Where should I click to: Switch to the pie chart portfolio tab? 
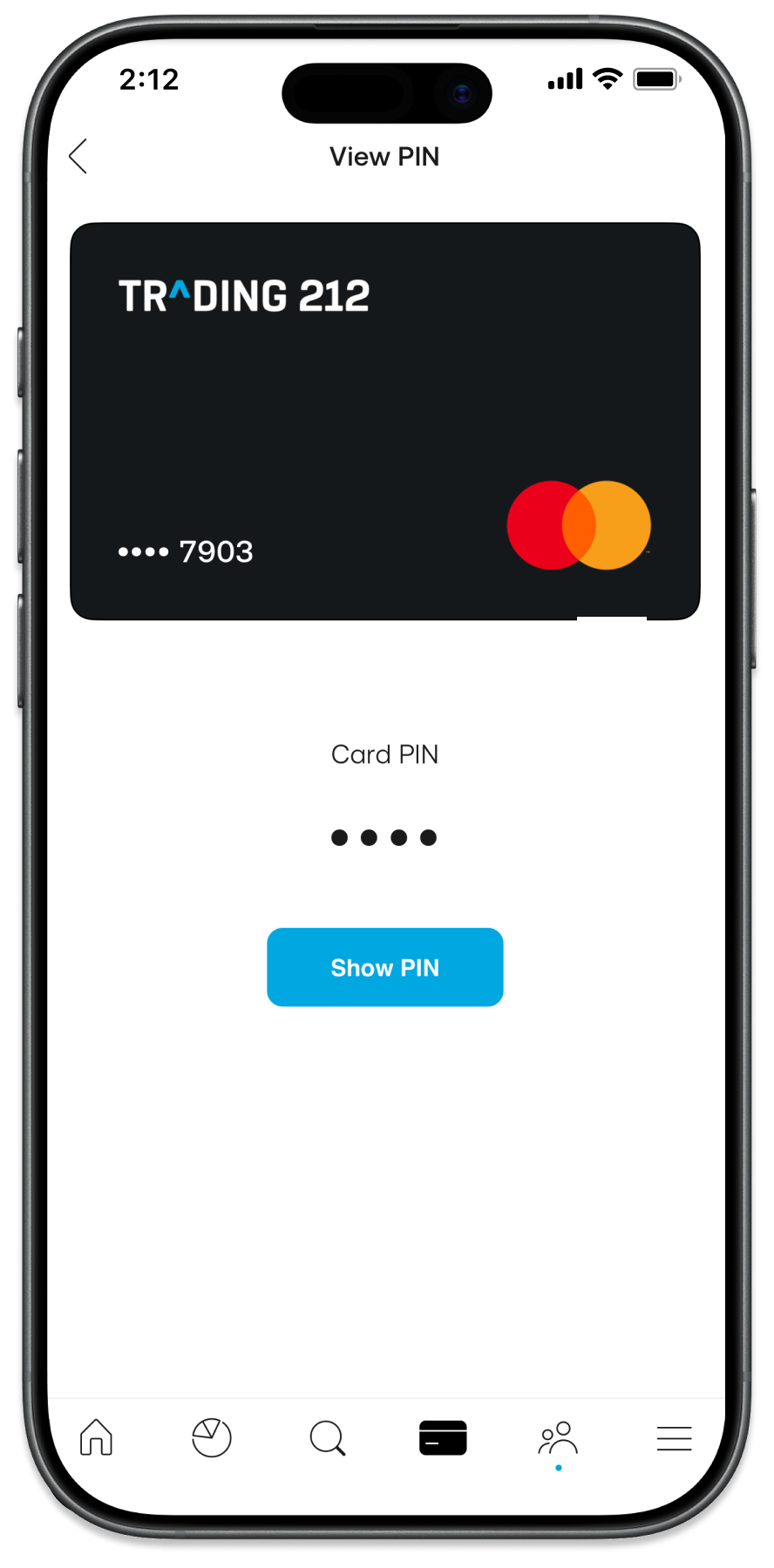tap(211, 1437)
